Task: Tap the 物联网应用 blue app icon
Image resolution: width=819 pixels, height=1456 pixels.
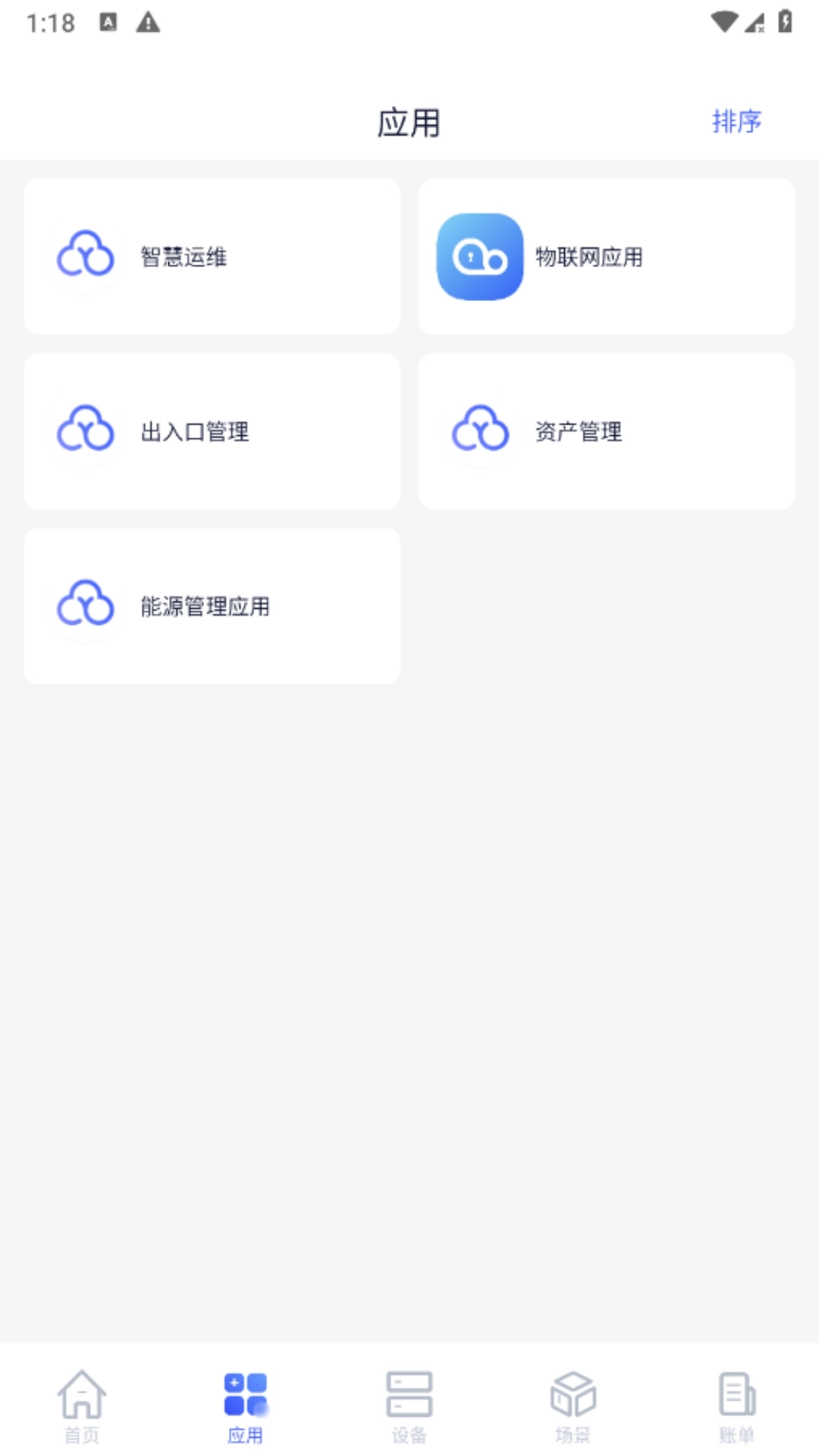Action: pos(479,257)
